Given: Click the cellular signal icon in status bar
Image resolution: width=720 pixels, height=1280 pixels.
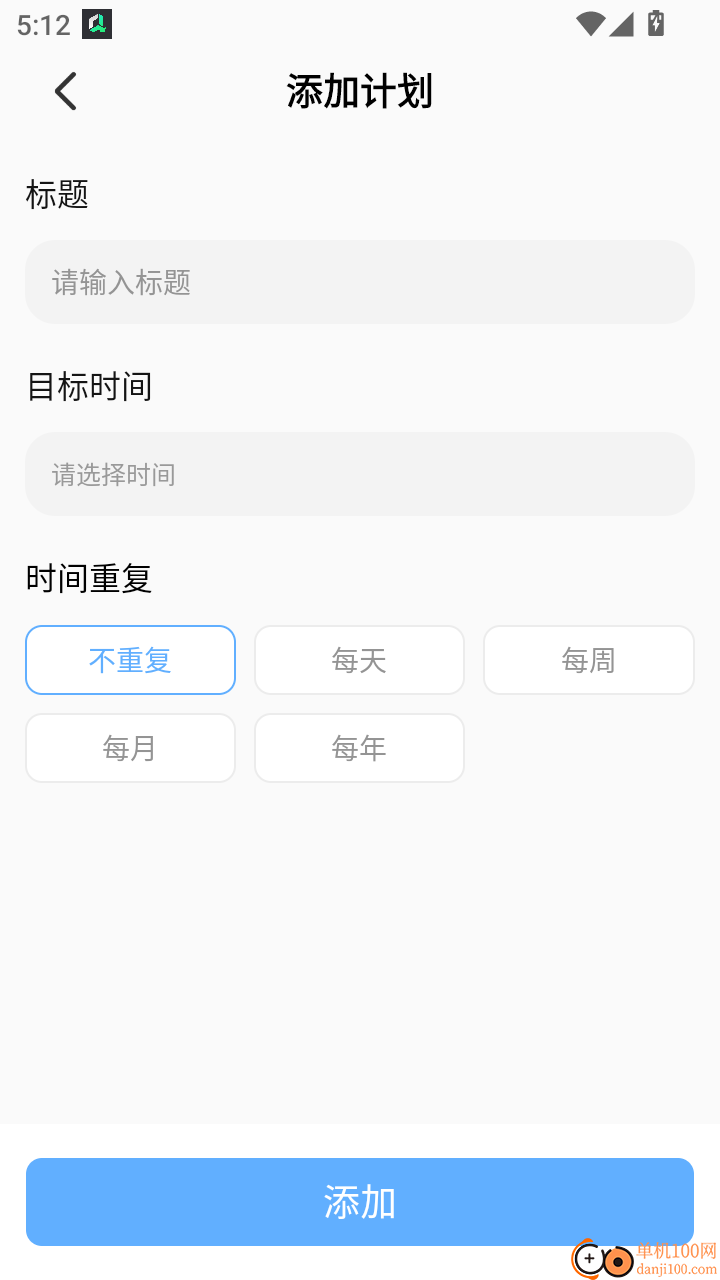Looking at the screenshot, I should pos(621,24).
